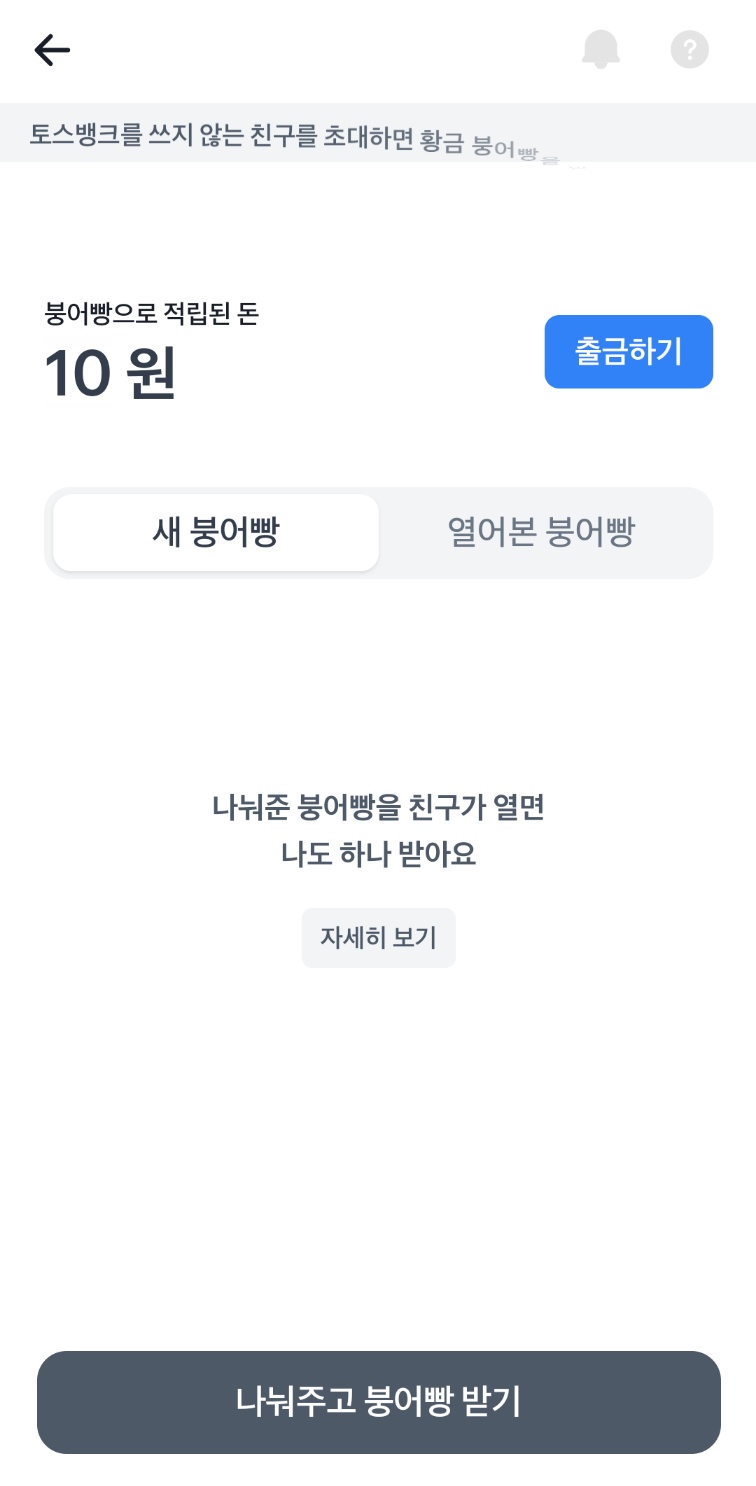Tap the 10 원 accumulated amount text
Viewport: 756px width, 1486px height.
point(110,370)
